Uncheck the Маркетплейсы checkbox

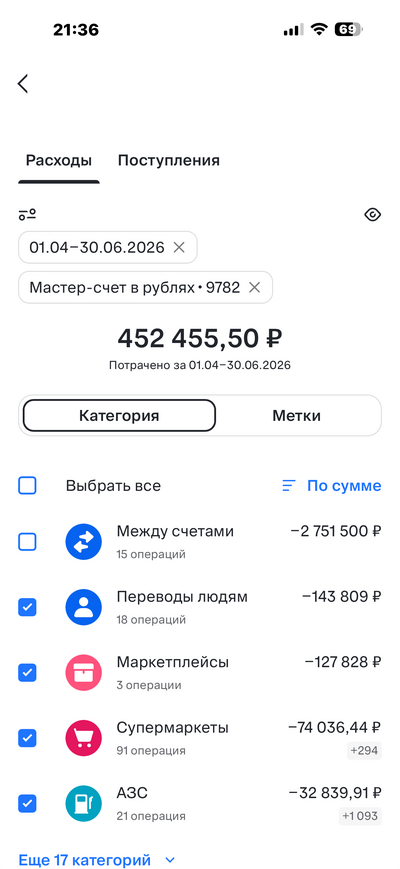(x=27, y=673)
